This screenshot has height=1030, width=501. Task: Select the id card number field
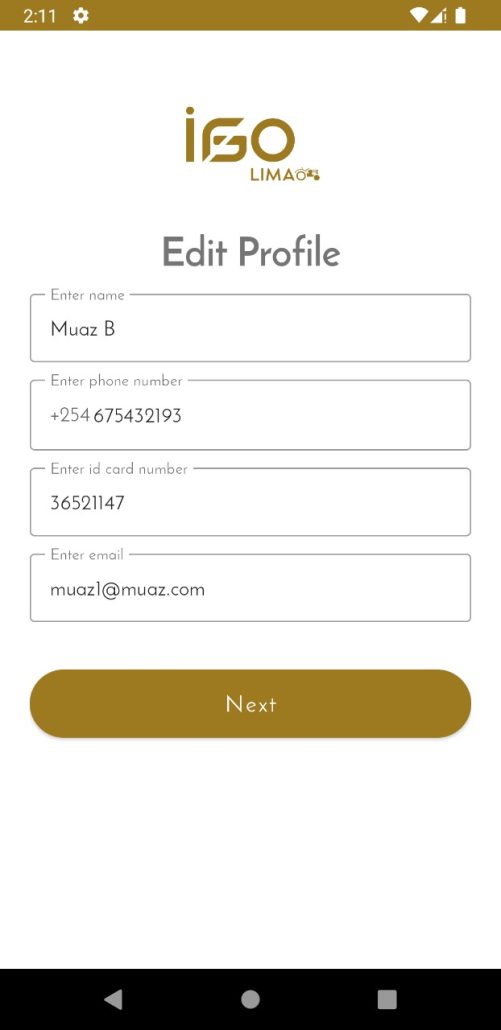pos(250,503)
